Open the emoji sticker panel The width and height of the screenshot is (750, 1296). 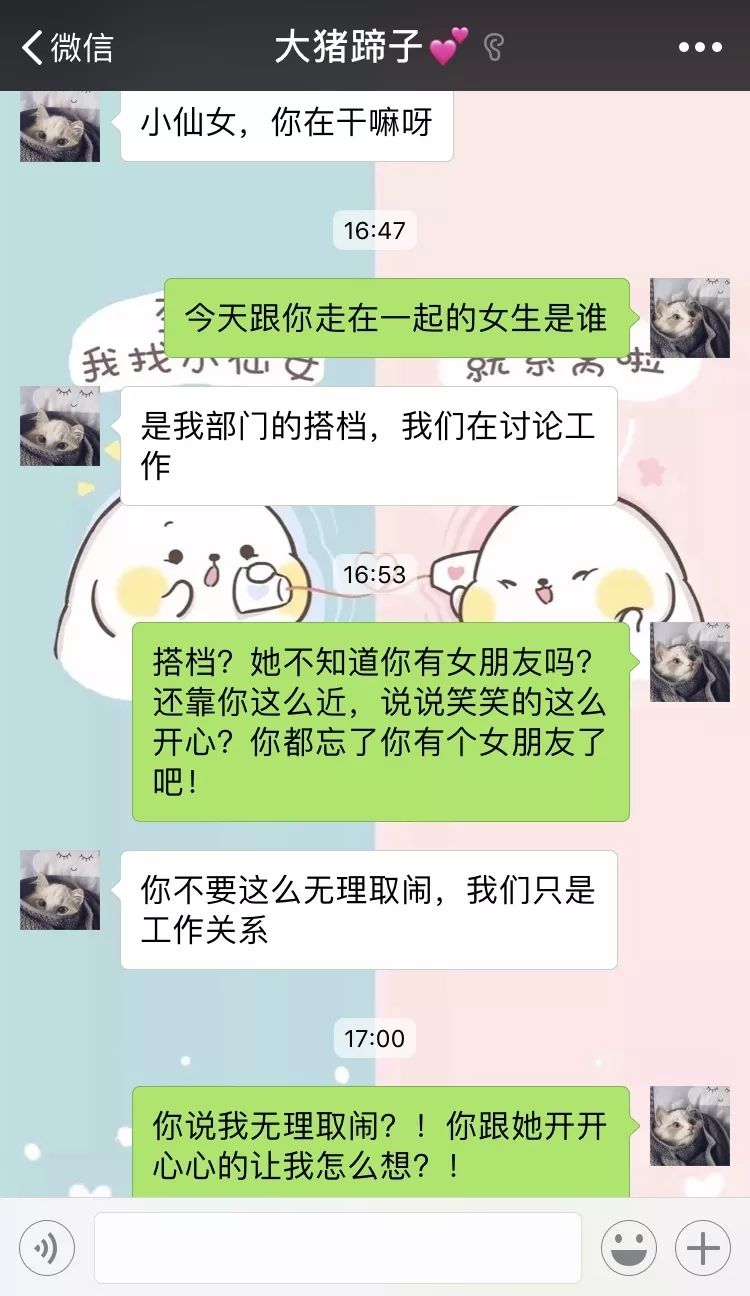pyautogui.click(x=628, y=1247)
